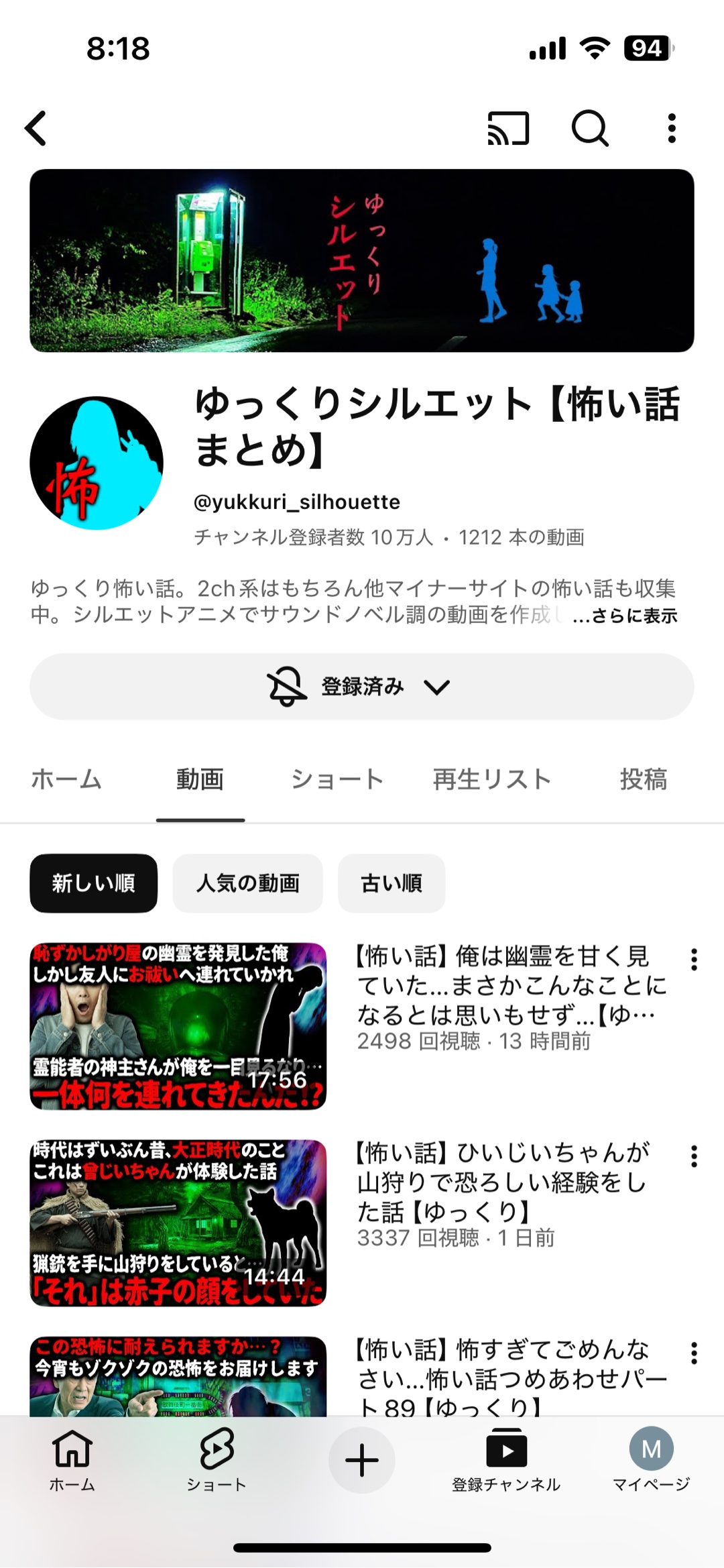The width and height of the screenshot is (724, 1568).
Task: Open the cast to device option
Action: [508, 128]
